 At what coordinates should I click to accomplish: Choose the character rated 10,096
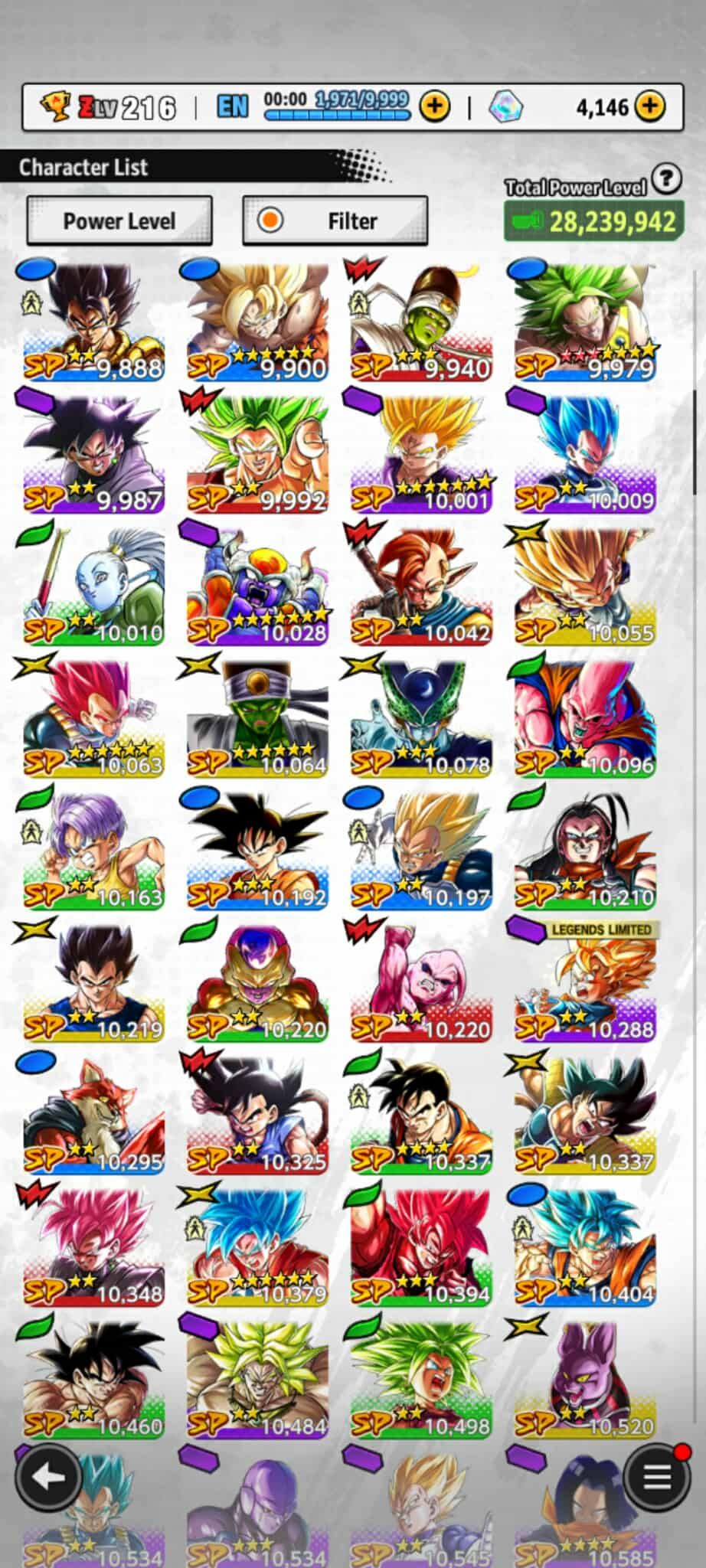point(585,718)
